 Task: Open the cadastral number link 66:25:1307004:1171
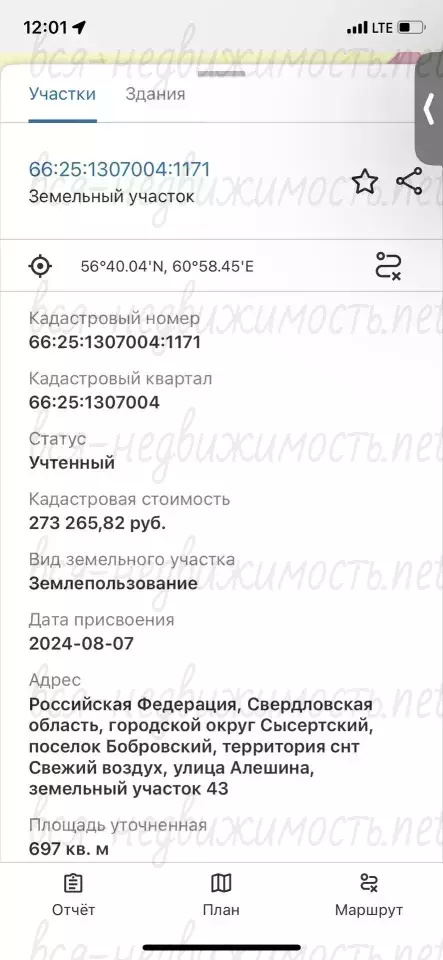(x=119, y=170)
